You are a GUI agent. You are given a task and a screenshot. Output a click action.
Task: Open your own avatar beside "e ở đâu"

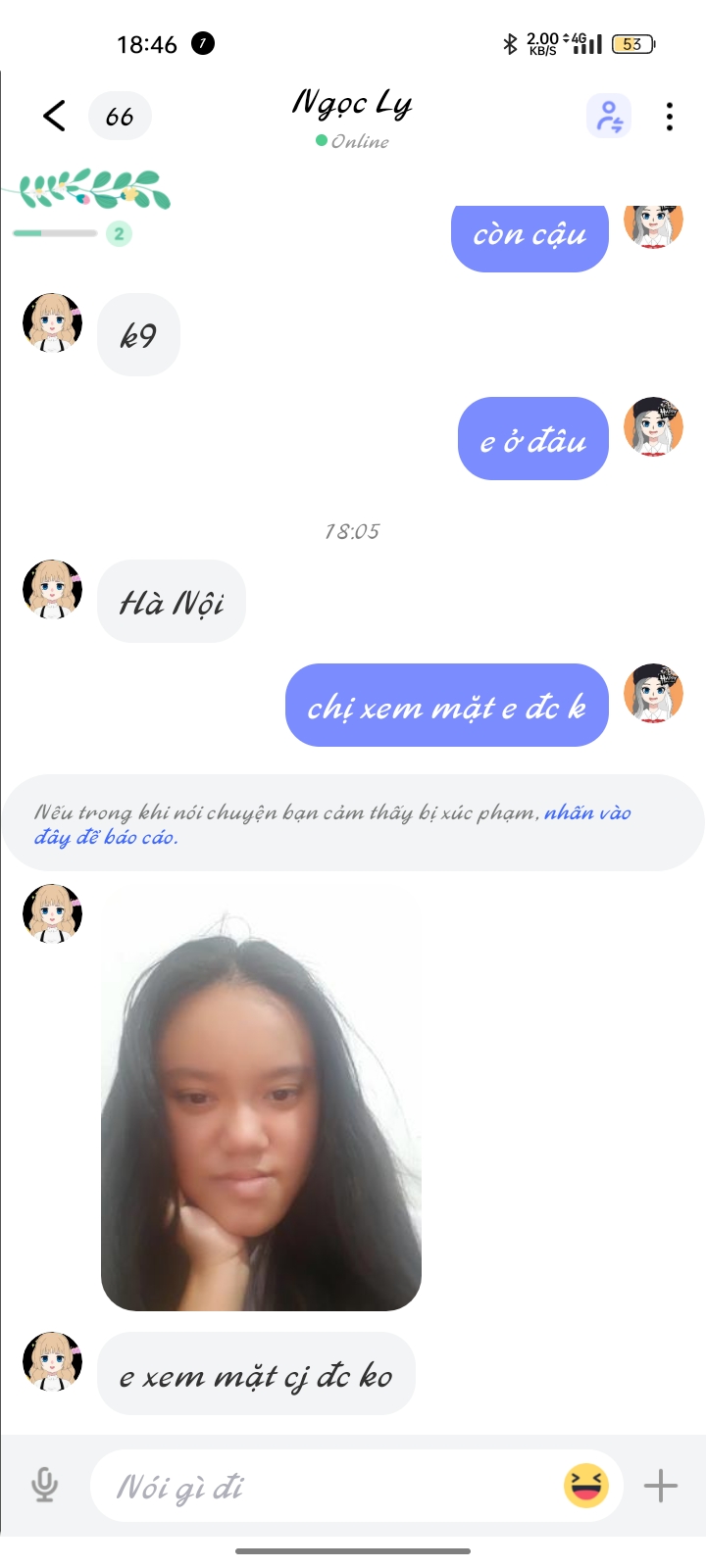pyautogui.click(x=653, y=427)
